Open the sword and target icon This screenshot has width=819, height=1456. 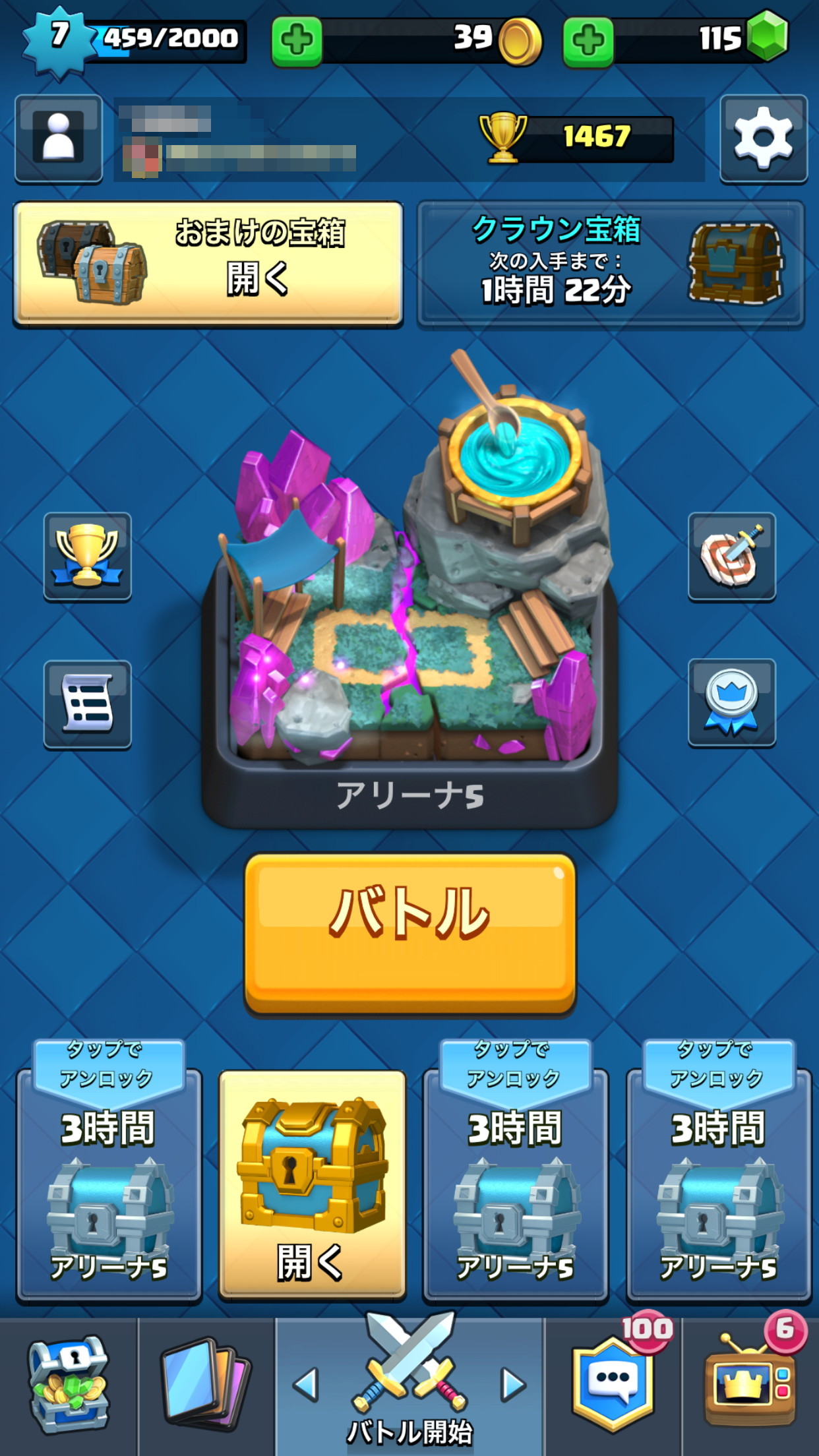point(731,556)
